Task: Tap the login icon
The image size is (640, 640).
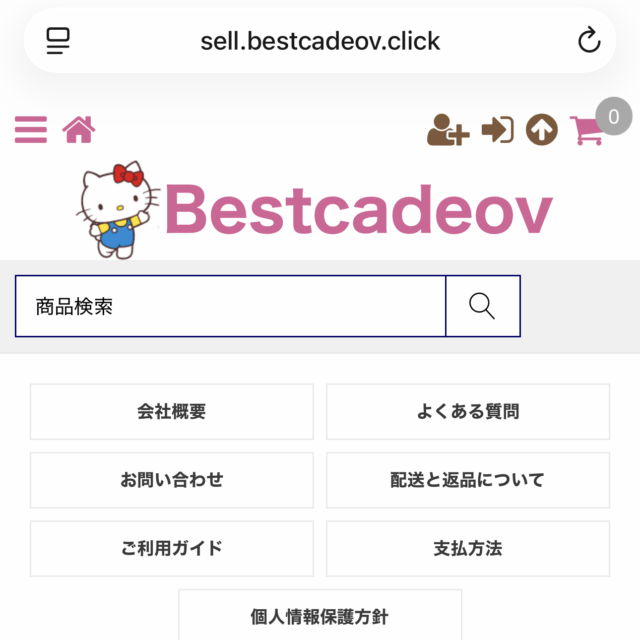Action: (497, 130)
